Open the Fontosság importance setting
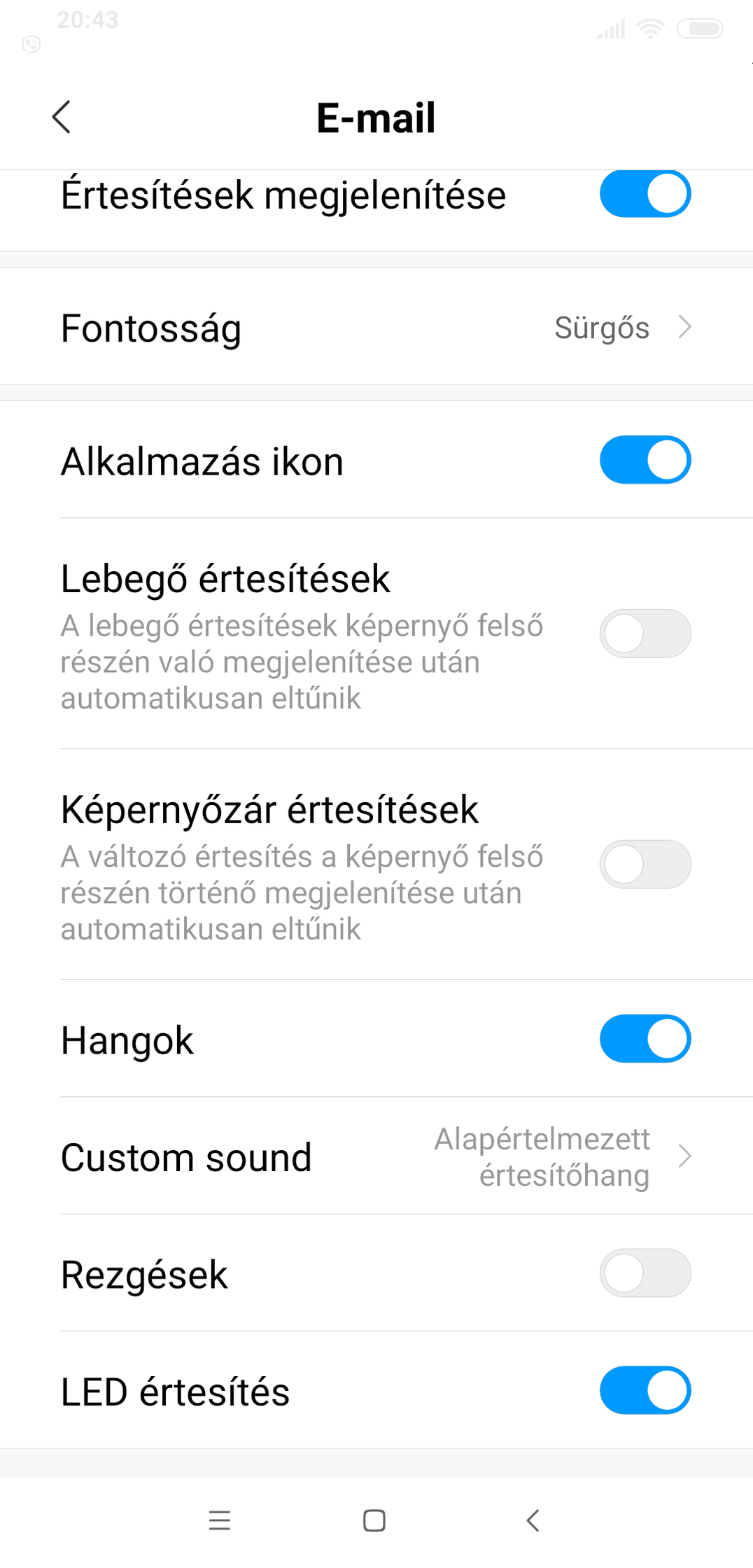 [x=376, y=327]
